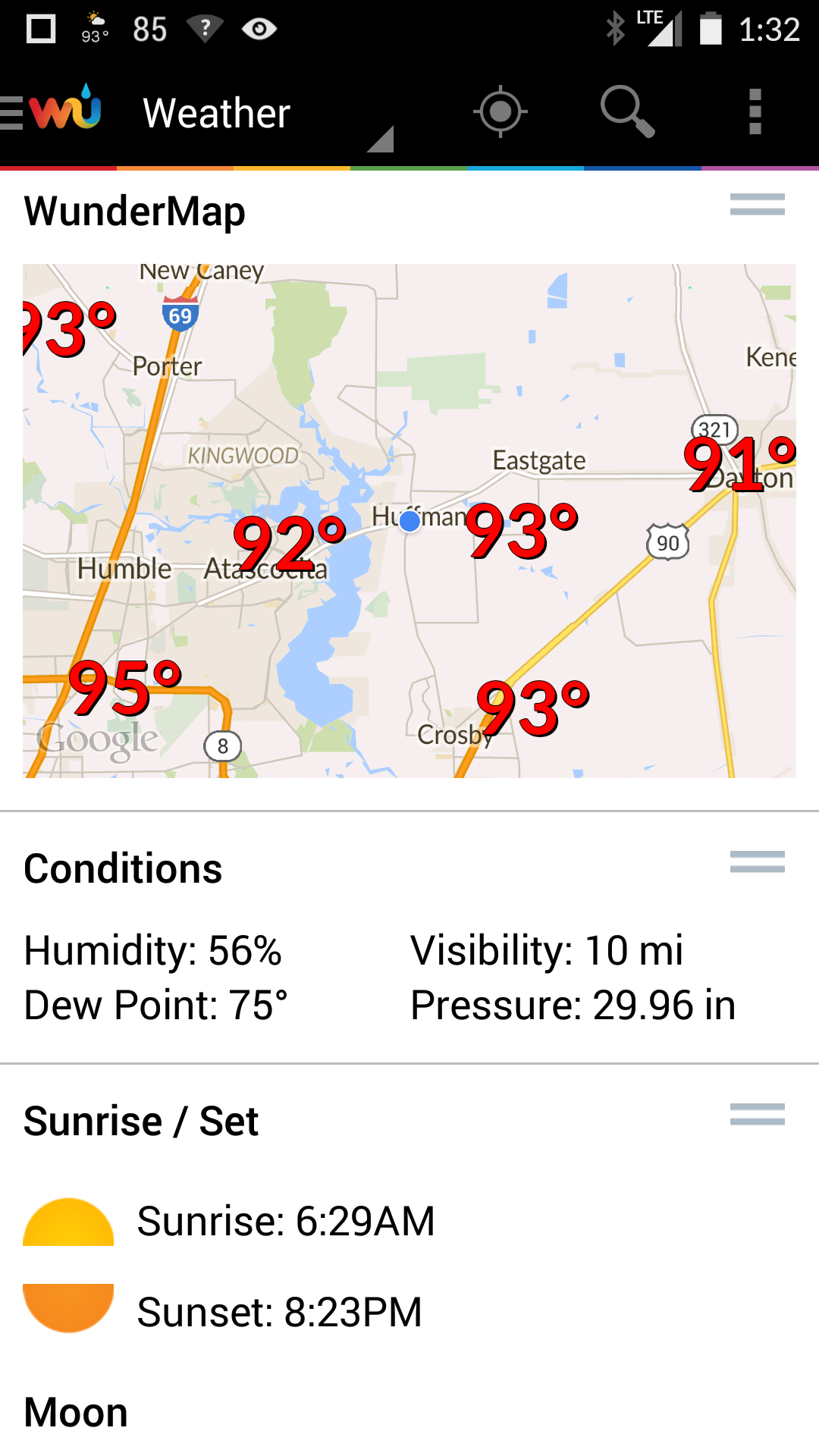Screen dimensions: 819x1456
Task: Tap the Conditions section reorder handle
Action: (757, 862)
